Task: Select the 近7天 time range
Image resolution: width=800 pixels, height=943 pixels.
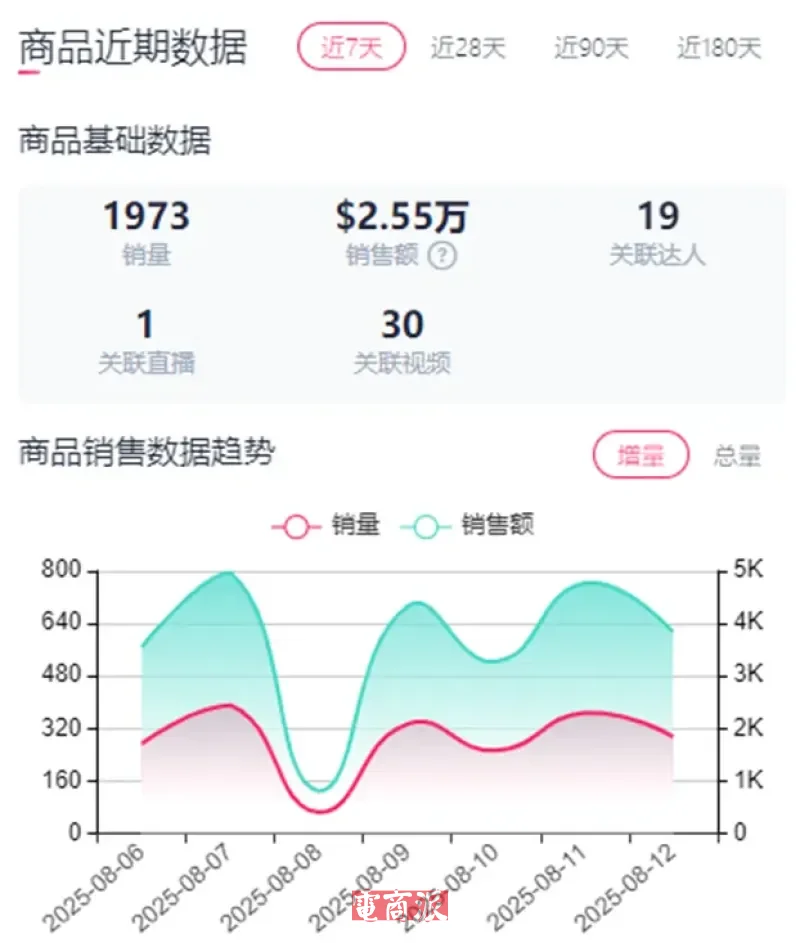Action: [x=351, y=47]
